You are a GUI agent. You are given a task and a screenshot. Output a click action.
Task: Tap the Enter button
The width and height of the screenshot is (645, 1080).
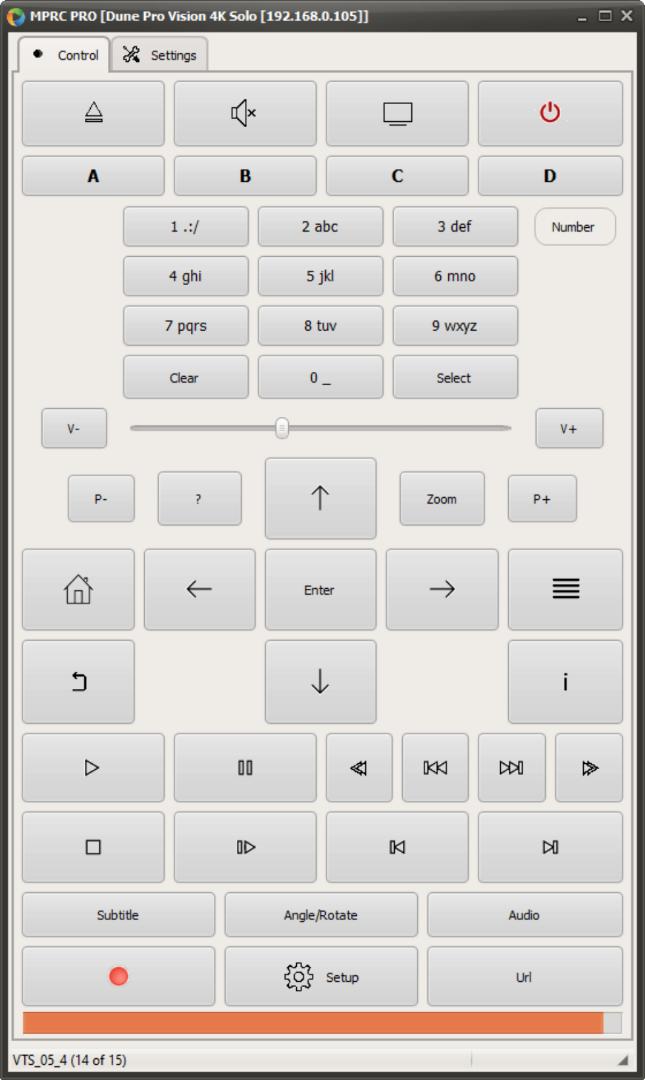pos(320,590)
